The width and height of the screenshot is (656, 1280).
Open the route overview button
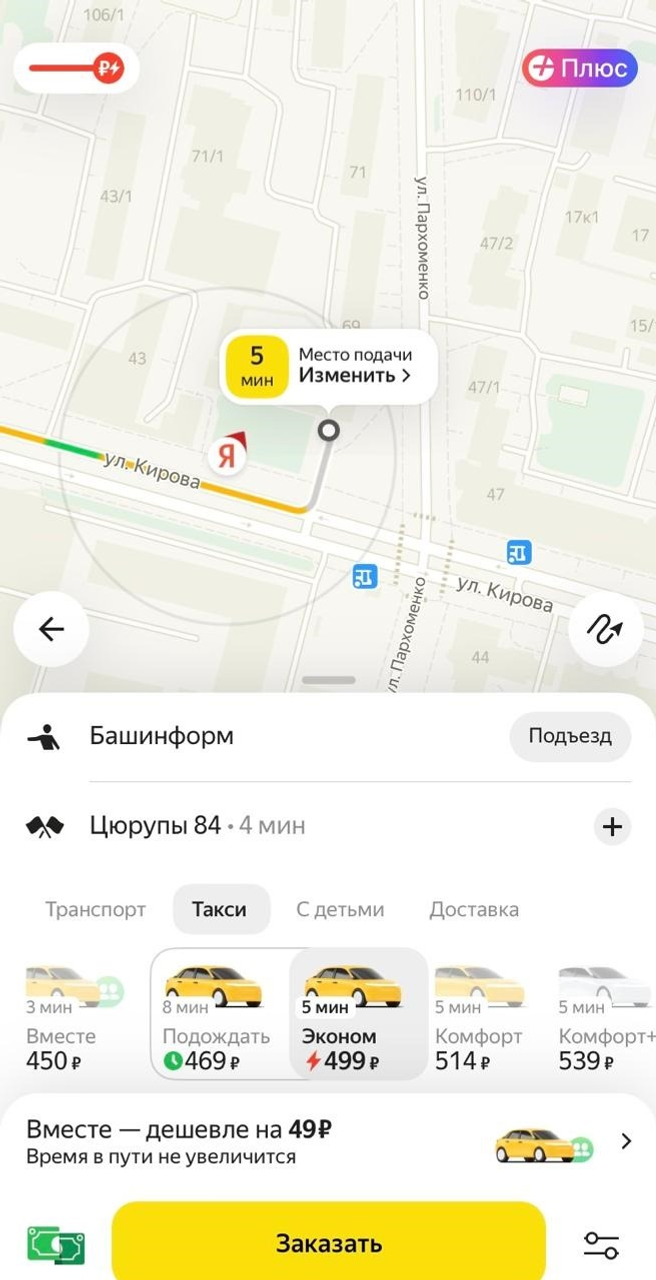point(605,629)
